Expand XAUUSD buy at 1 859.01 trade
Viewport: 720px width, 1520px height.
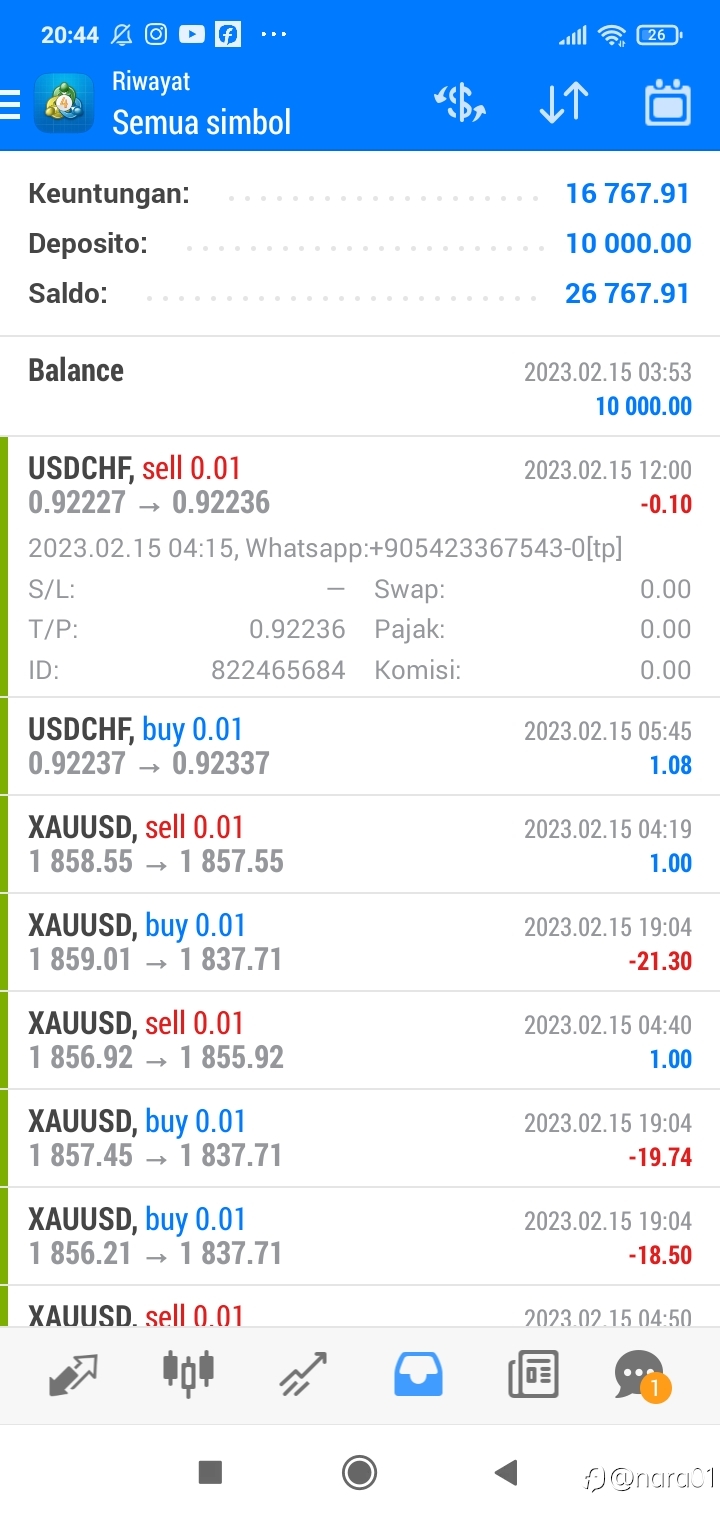pyautogui.click(x=360, y=942)
